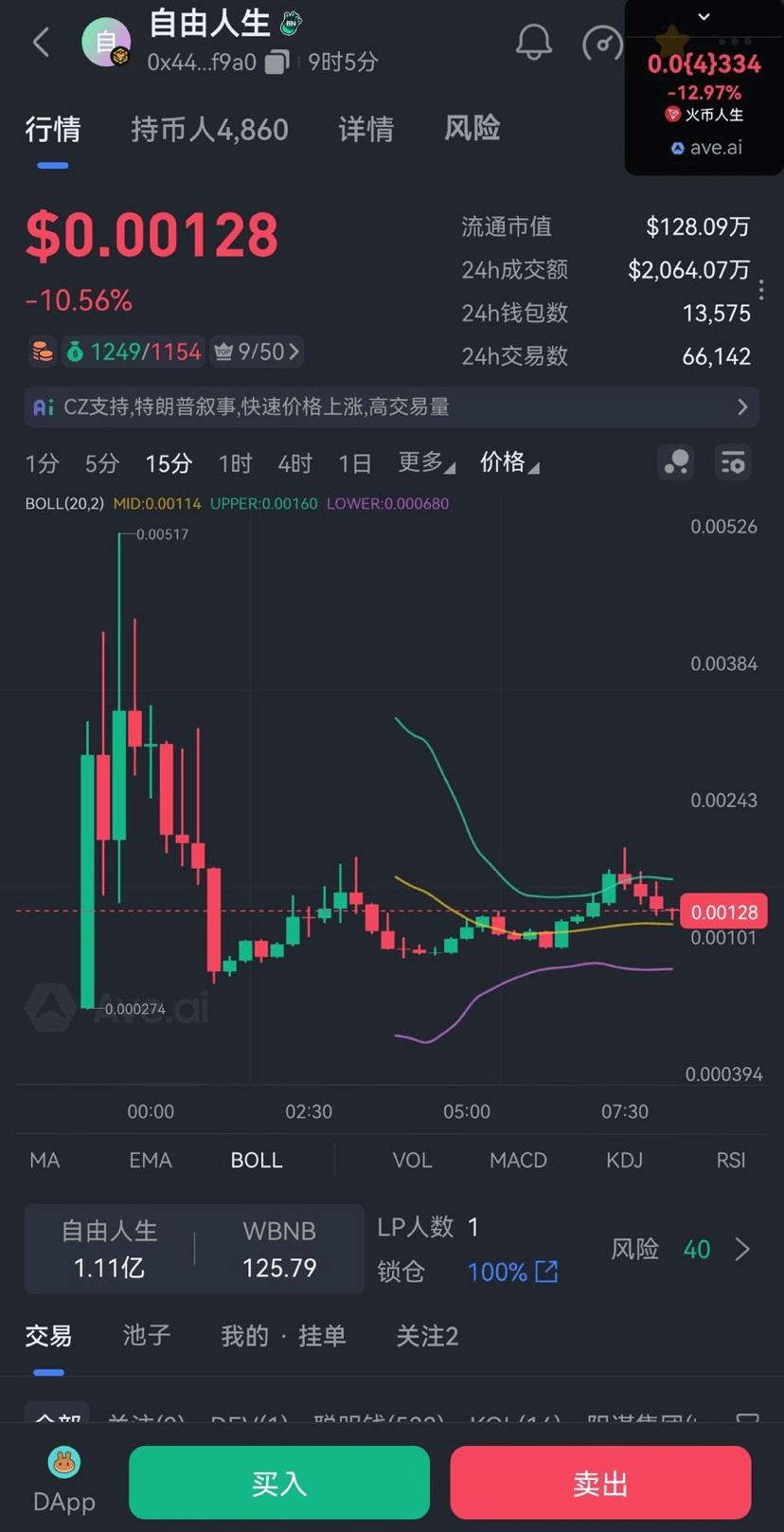Open the 100% lock-up link
This screenshot has height=1532, width=784.
point(513,1271)
